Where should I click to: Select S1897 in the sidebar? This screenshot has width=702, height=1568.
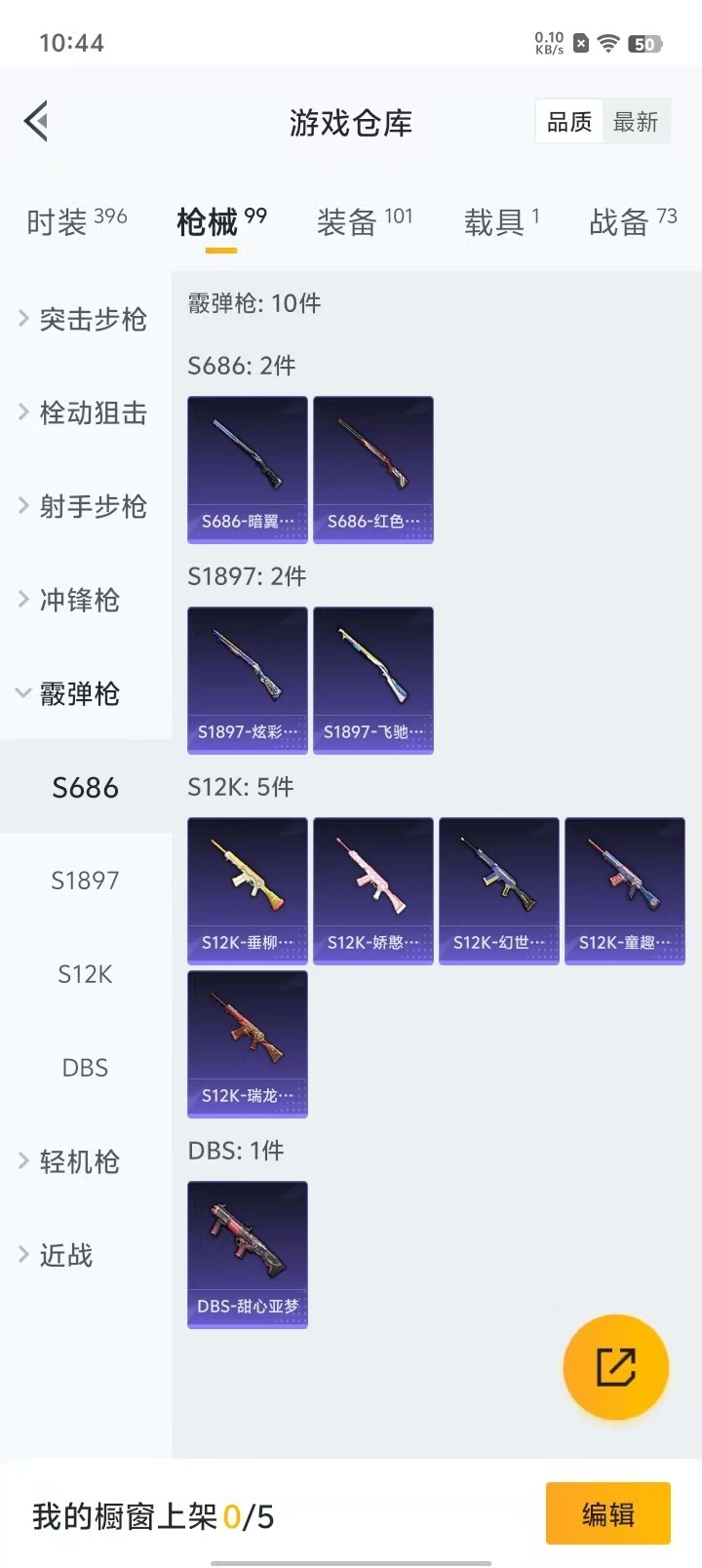[x=85, y=881]
